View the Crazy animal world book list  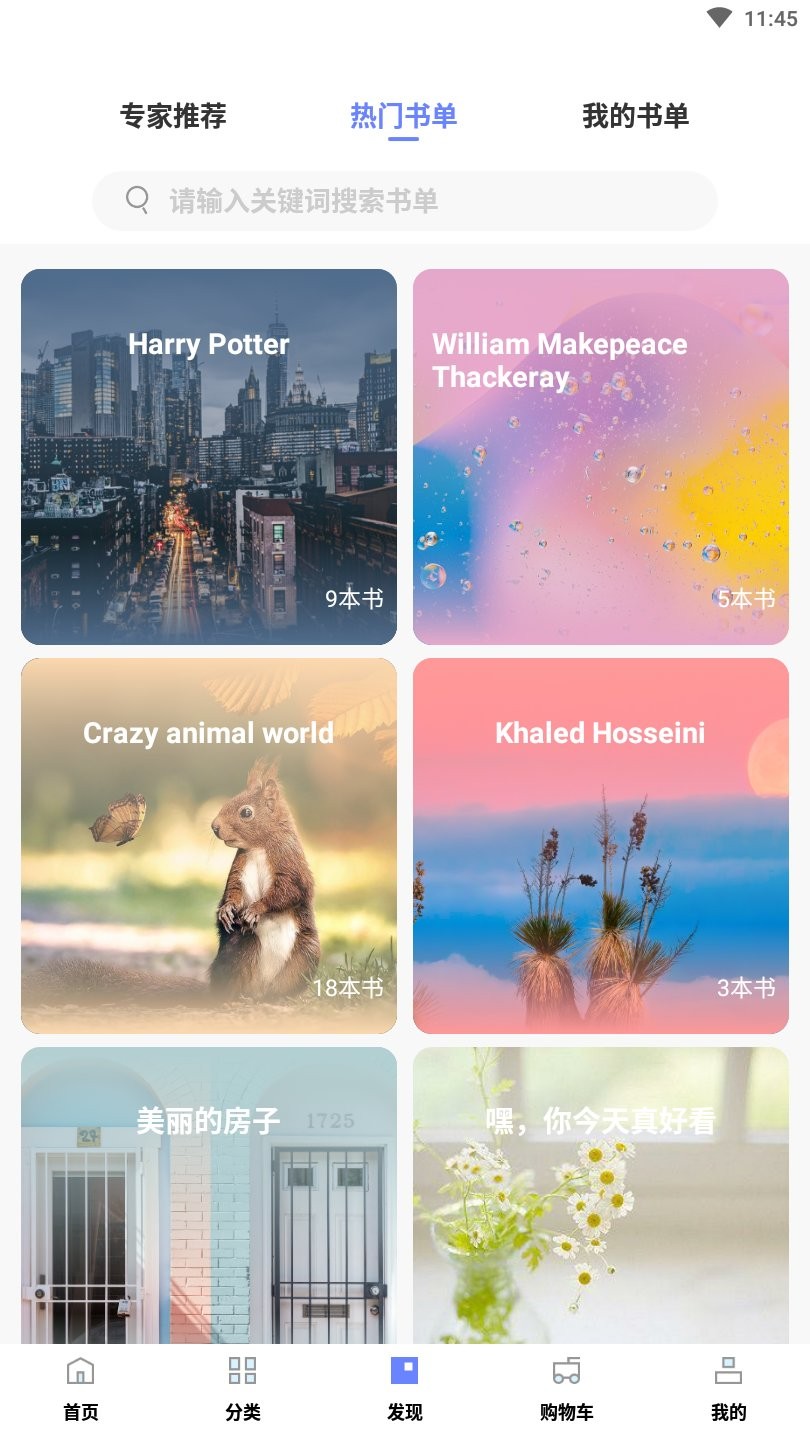click(209, 846)
